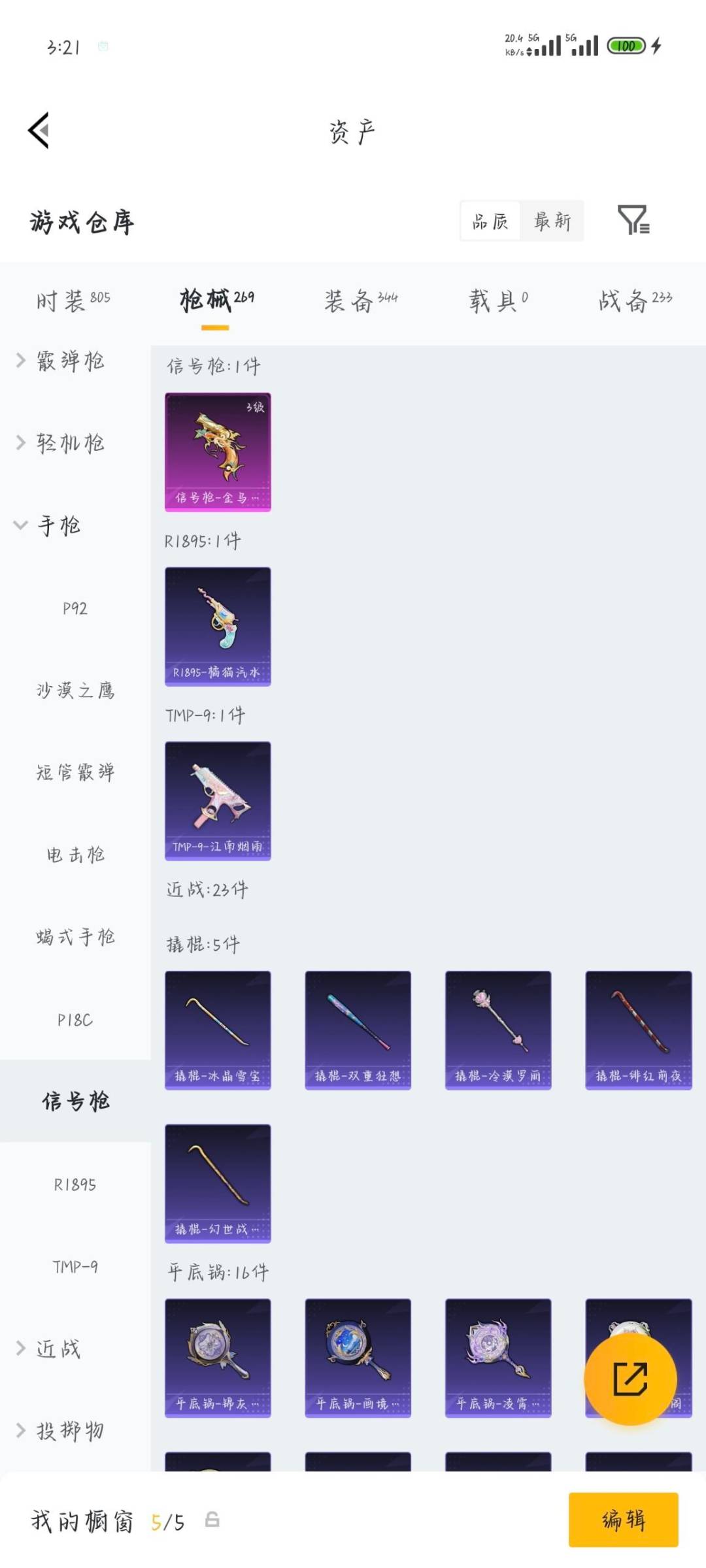Image resolution: width=706 pixels, height=1568 pixels.
Task: Select R1895 under 信号枪 sidebar list
Action: [x=75, y=1184]
